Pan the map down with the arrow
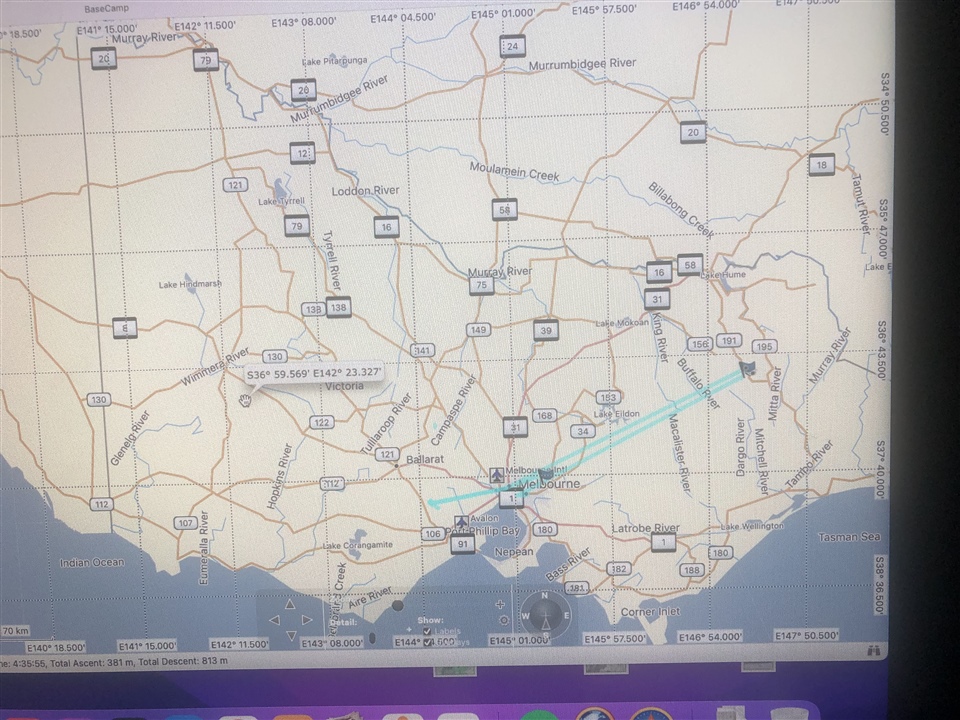This screenshot has width=960, height=720. click(x=290, y=636)
